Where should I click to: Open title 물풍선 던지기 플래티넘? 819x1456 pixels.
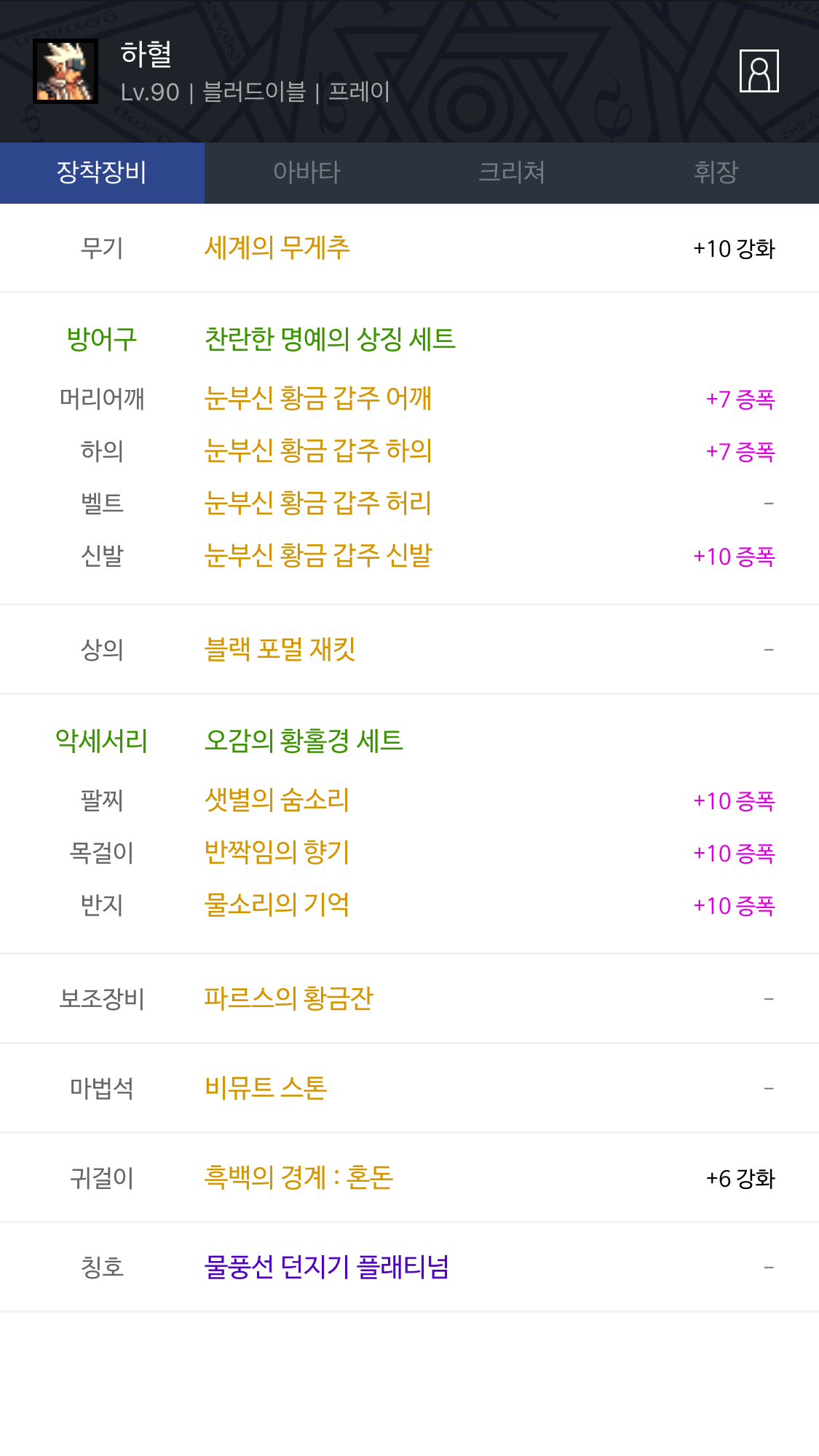[326, 1268]
